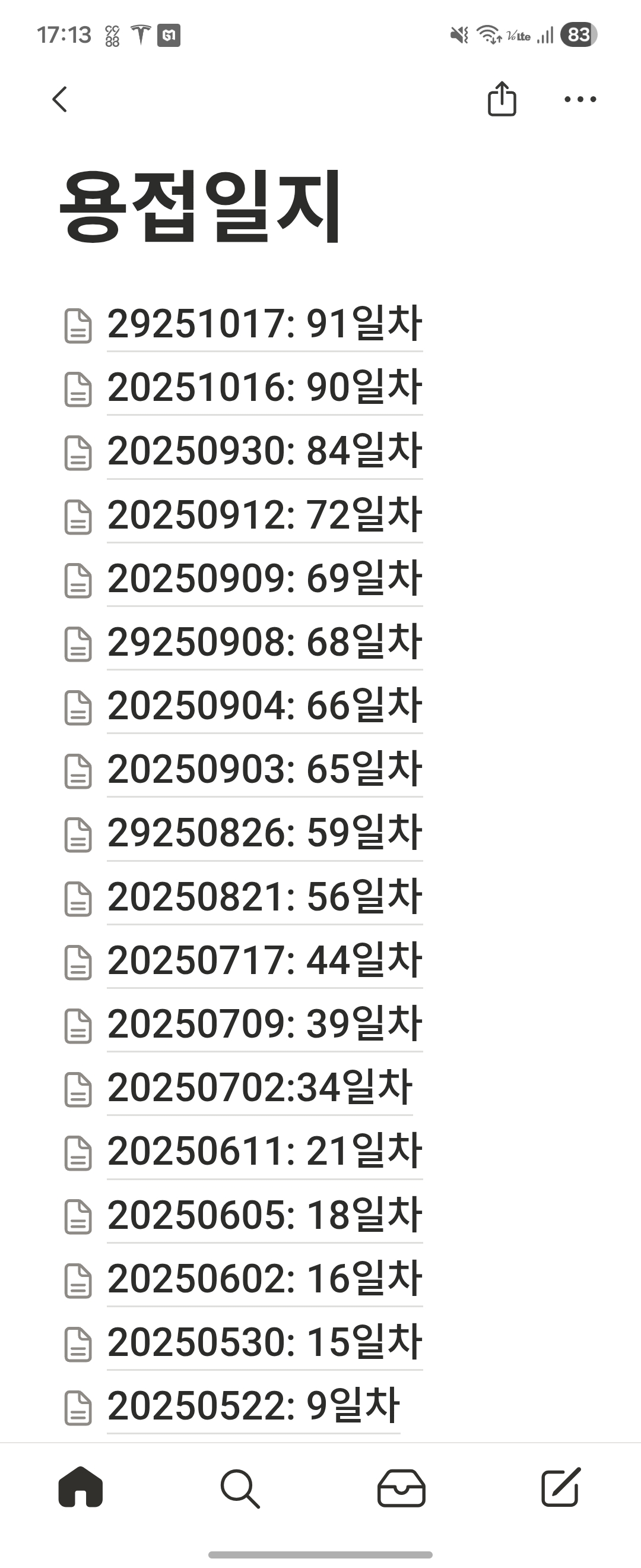Share the 용접일지 page

(502, 99)
